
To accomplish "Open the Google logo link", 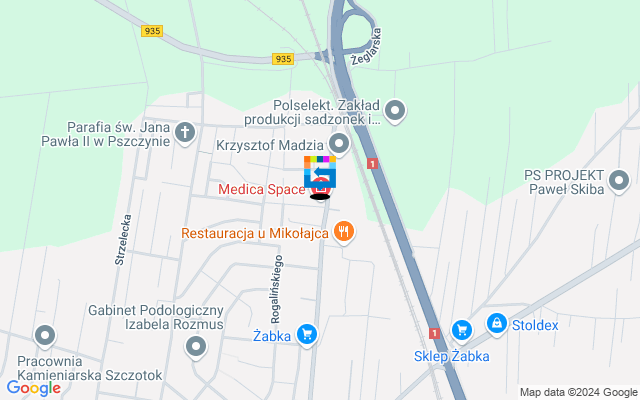I will point(33,388).
